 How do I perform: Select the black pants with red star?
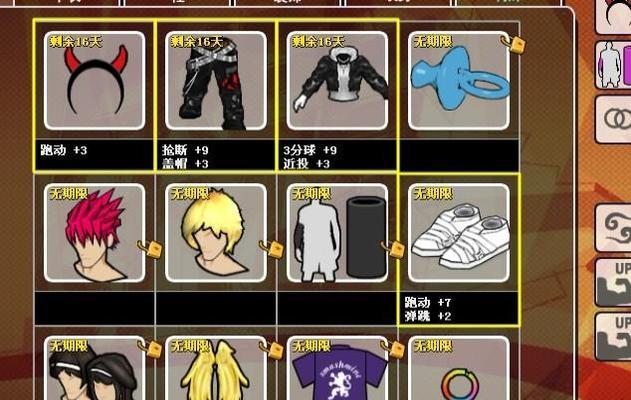click(216, 80)
